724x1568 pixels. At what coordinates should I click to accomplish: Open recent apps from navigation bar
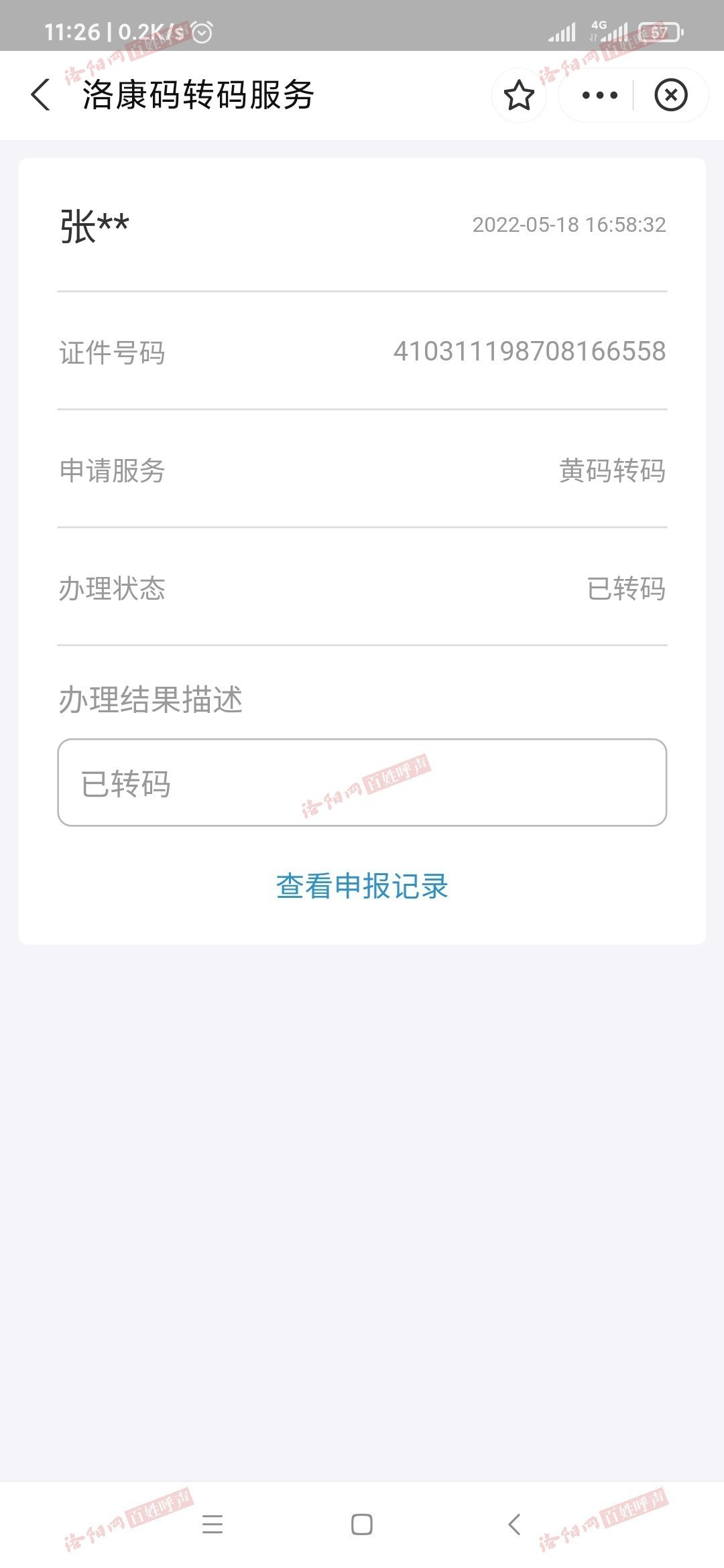212,1524
